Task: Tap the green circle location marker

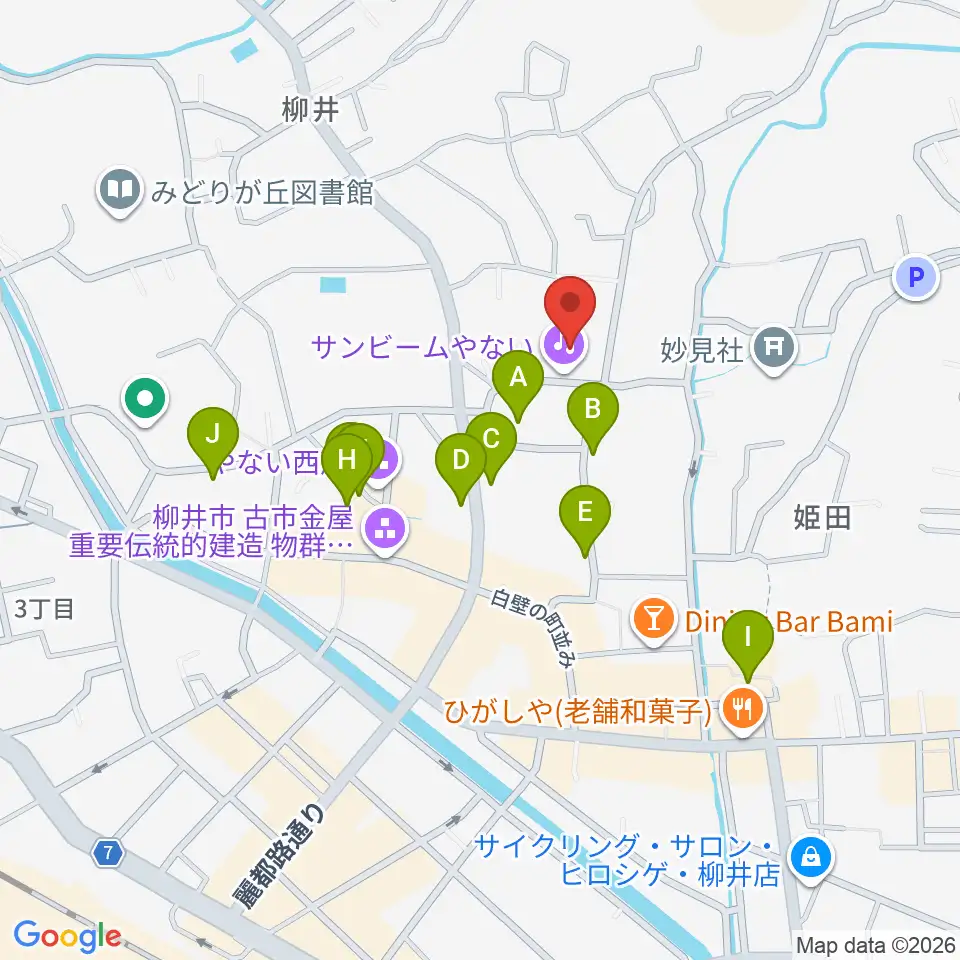Action: (x=145, y=400)
